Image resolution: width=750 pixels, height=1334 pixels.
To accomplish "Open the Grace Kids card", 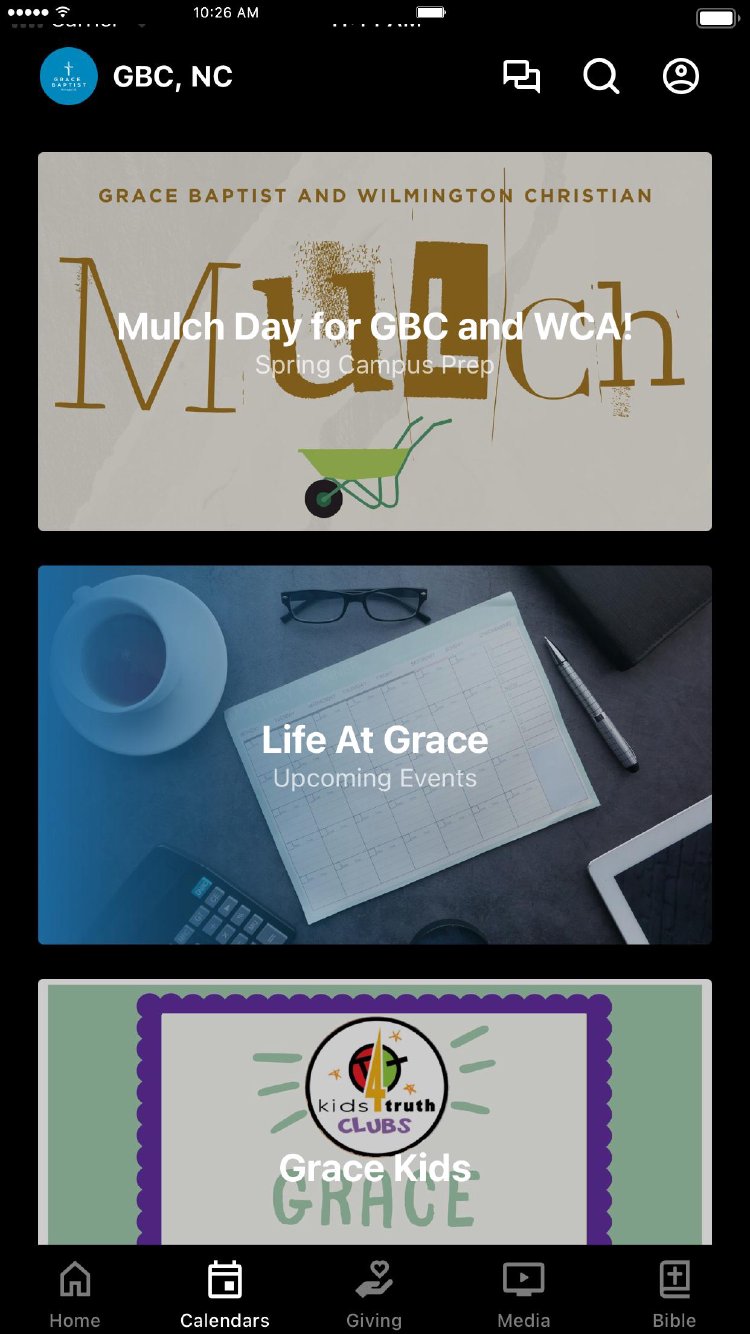I will pos(375,1112).
